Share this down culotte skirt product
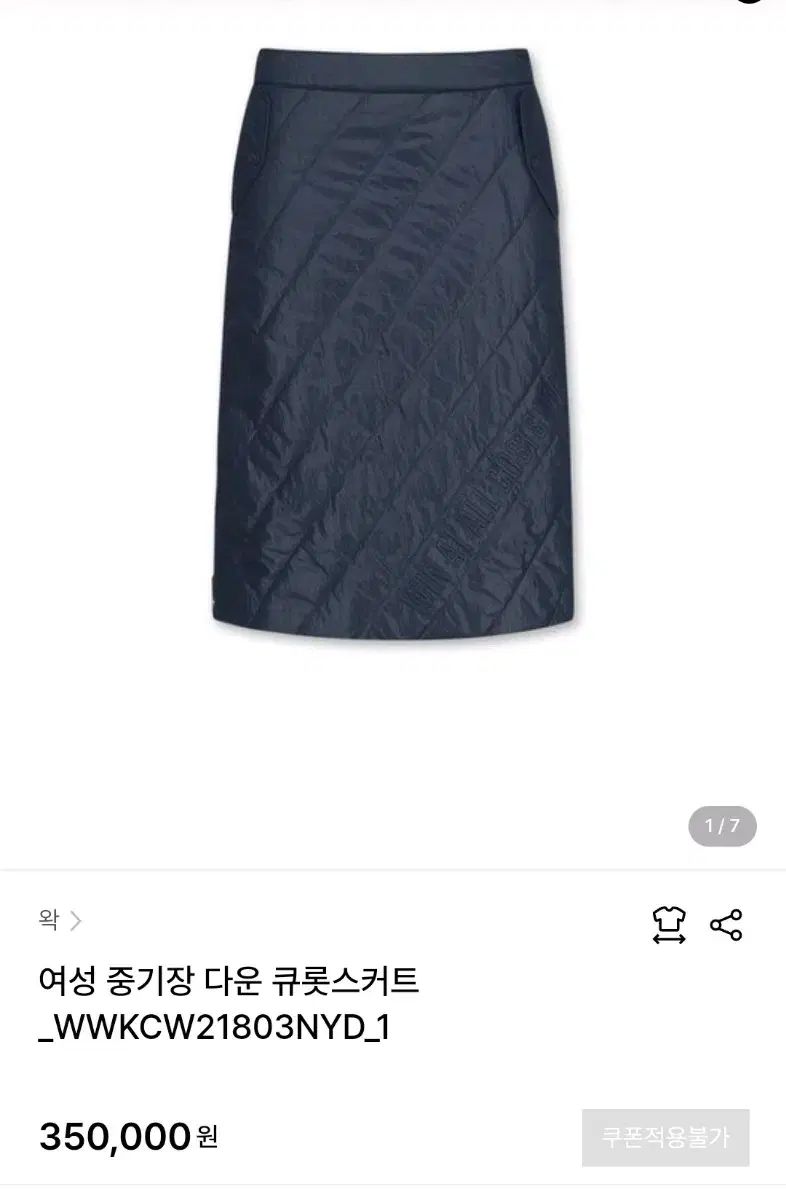 (726, 925)
